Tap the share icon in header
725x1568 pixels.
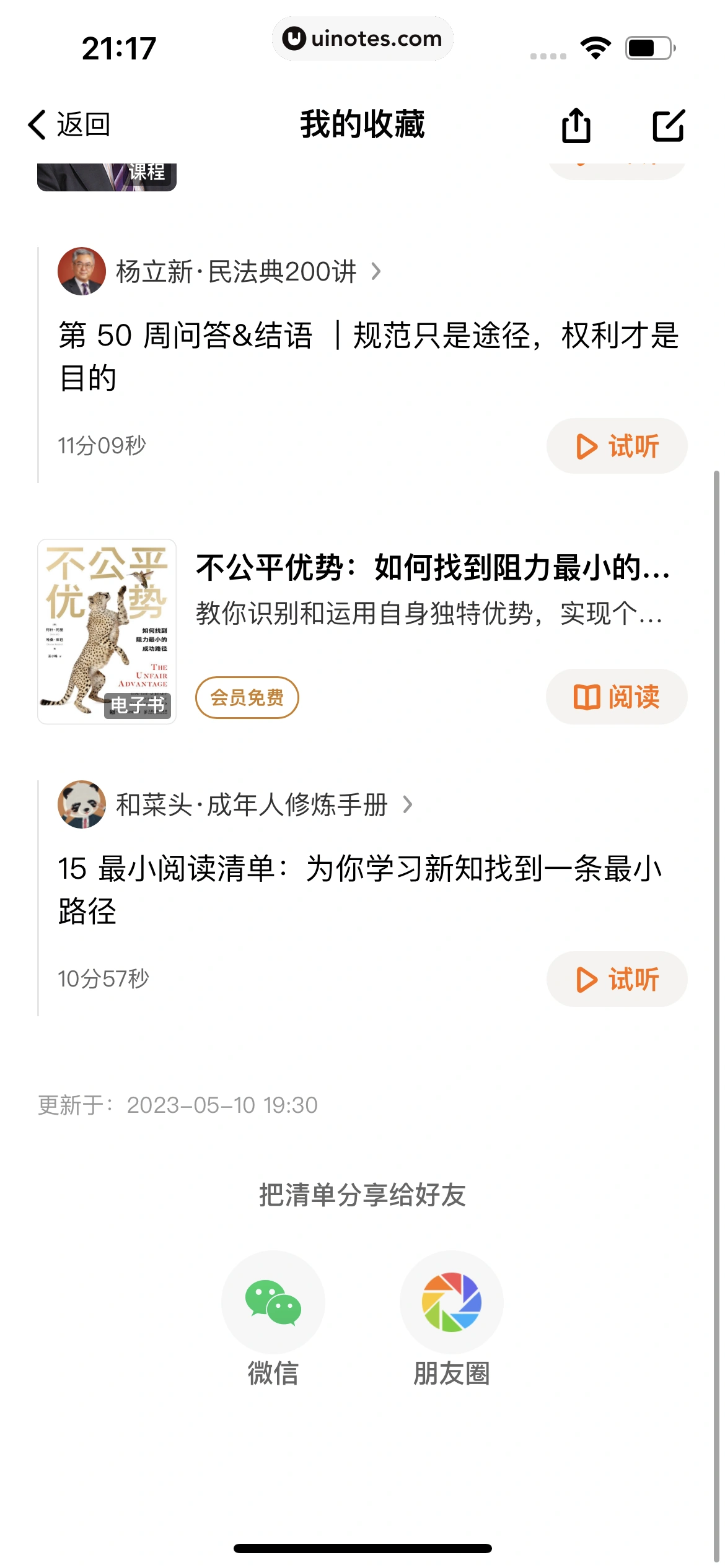point(576,125)
